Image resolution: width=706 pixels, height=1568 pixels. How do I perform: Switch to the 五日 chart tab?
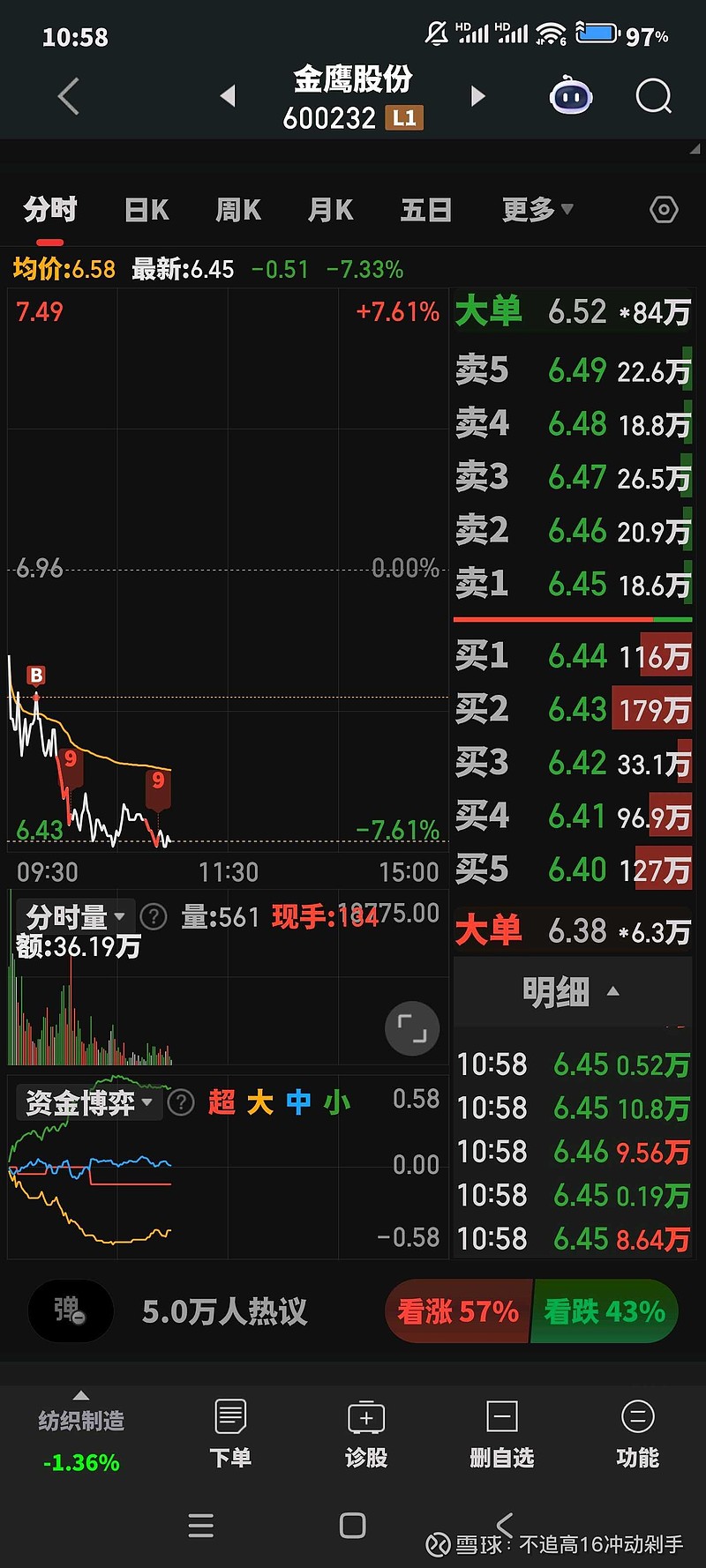point(426,210)
